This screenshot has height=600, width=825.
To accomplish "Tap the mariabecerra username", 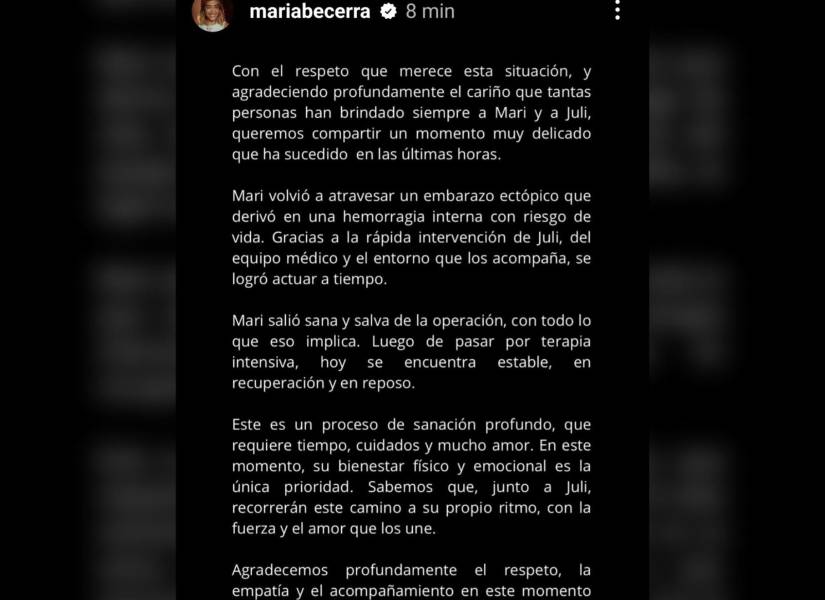I will [x=309, y=12].
